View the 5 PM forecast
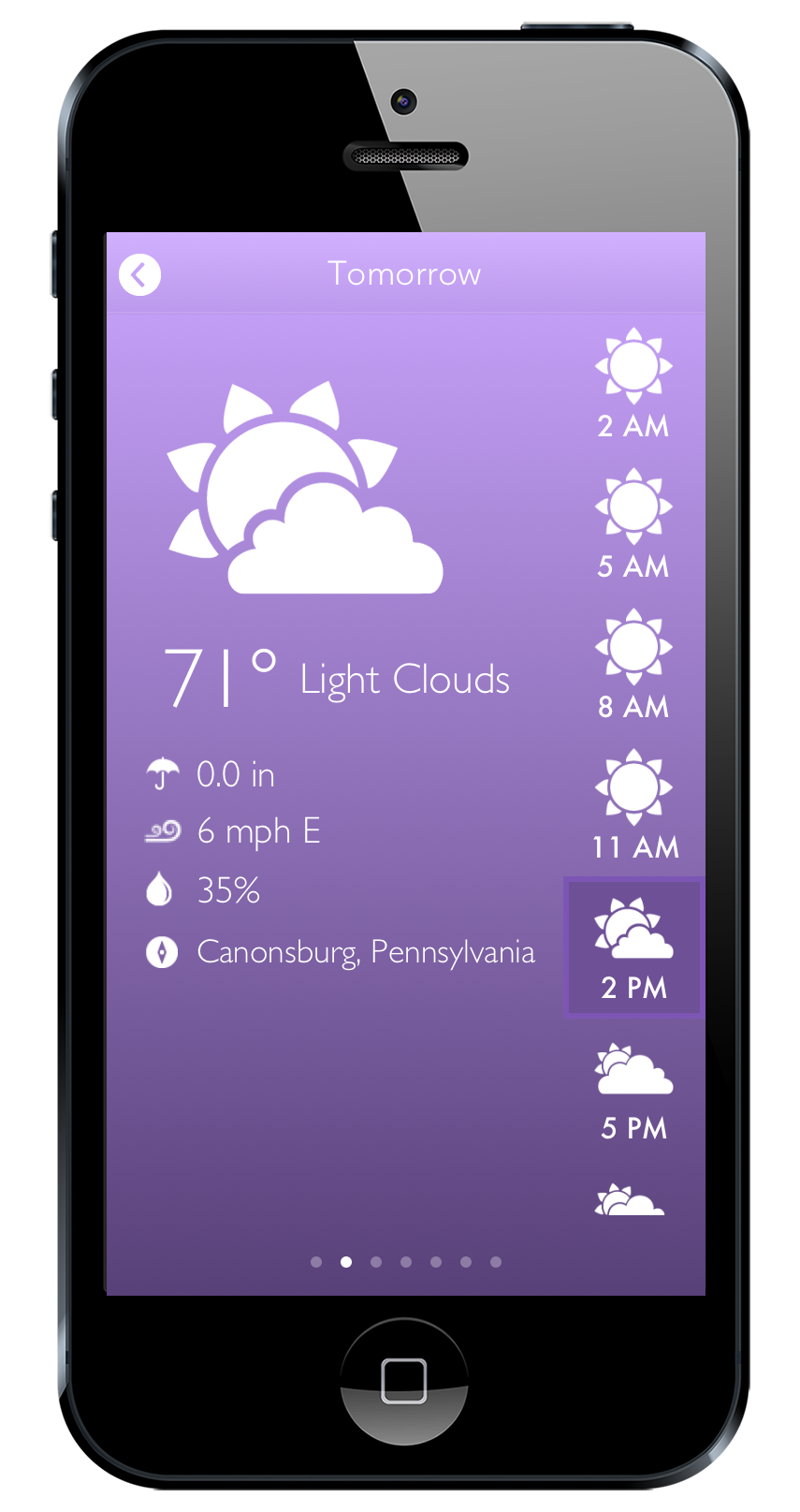 pyautogui.click(x=633, y=1091)
